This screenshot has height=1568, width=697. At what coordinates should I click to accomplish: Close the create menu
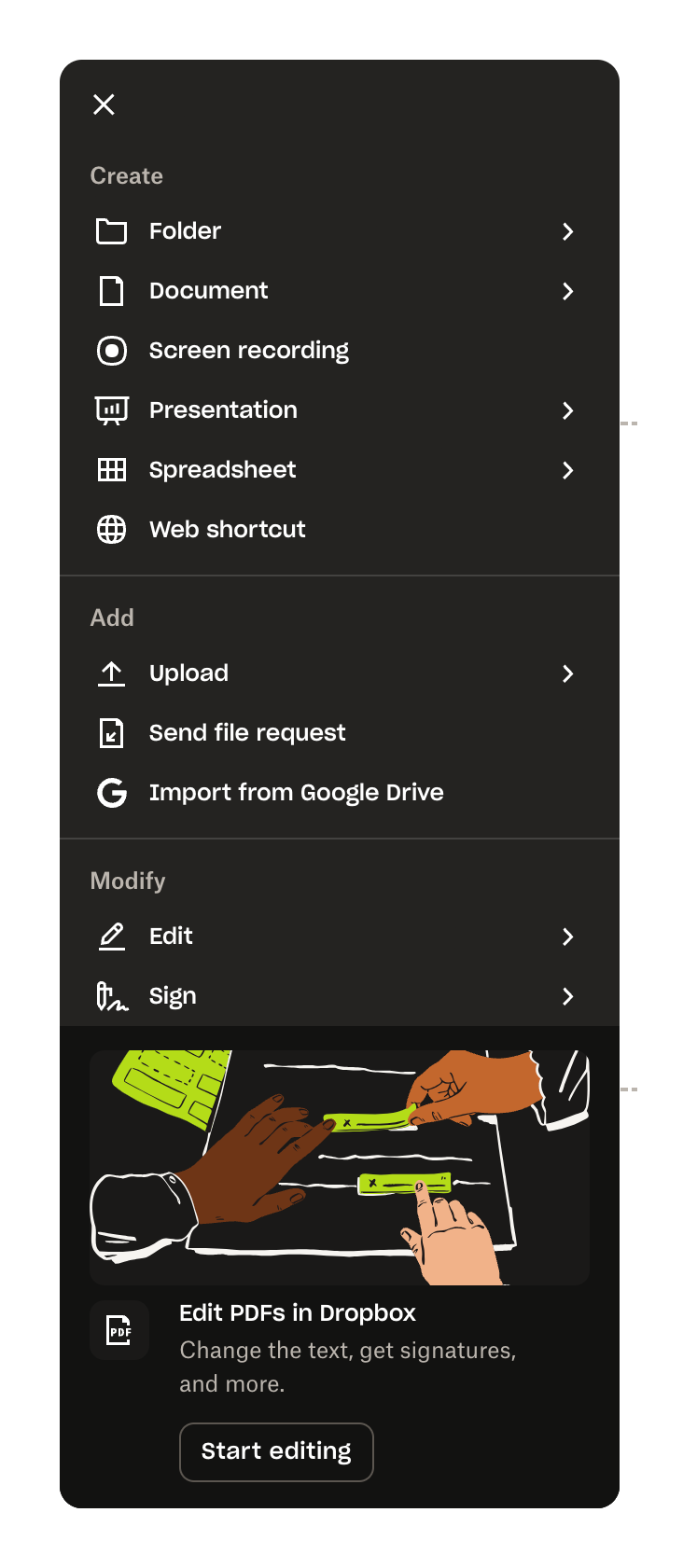(x=104, y=104)
